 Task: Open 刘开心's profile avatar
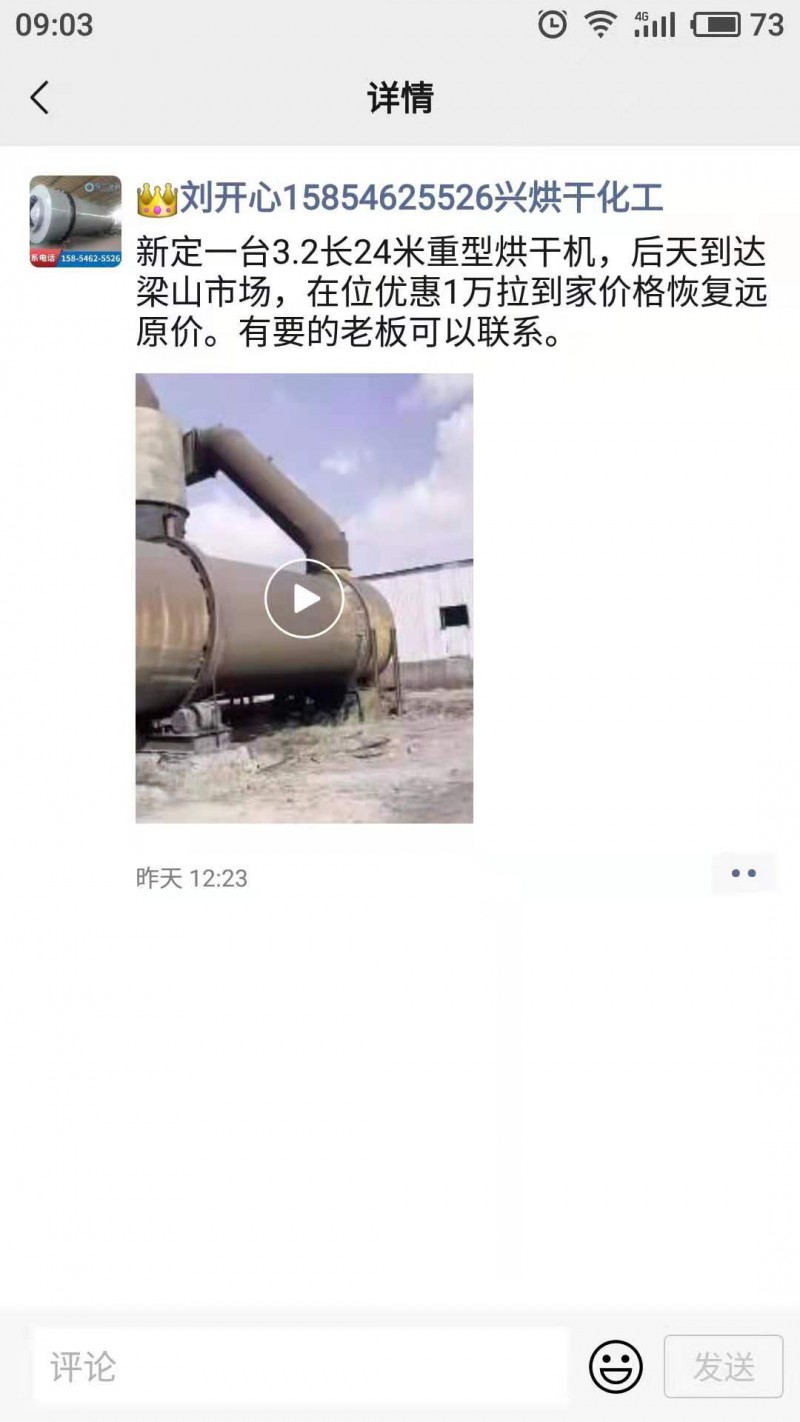[x=75, y=221]
